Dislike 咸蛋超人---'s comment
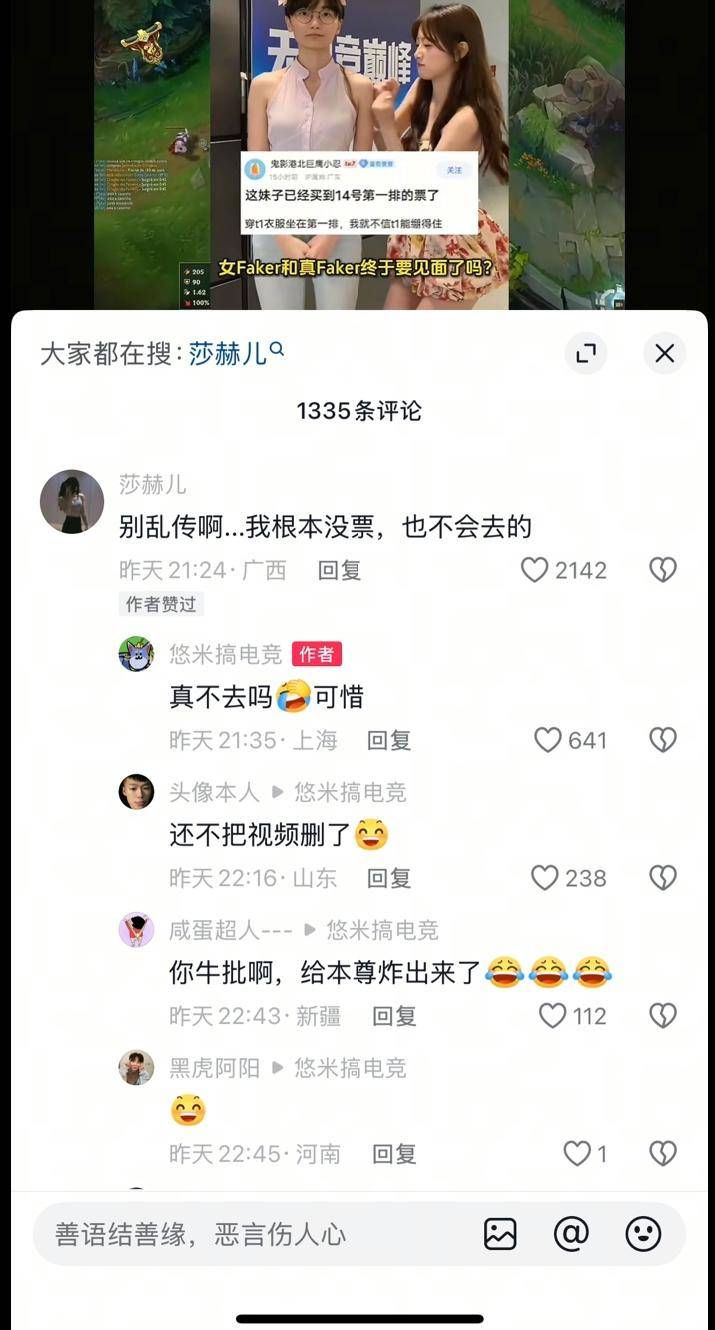Image resolution: width=715 pixels, height=1330 pixels. click(662, 1016)
